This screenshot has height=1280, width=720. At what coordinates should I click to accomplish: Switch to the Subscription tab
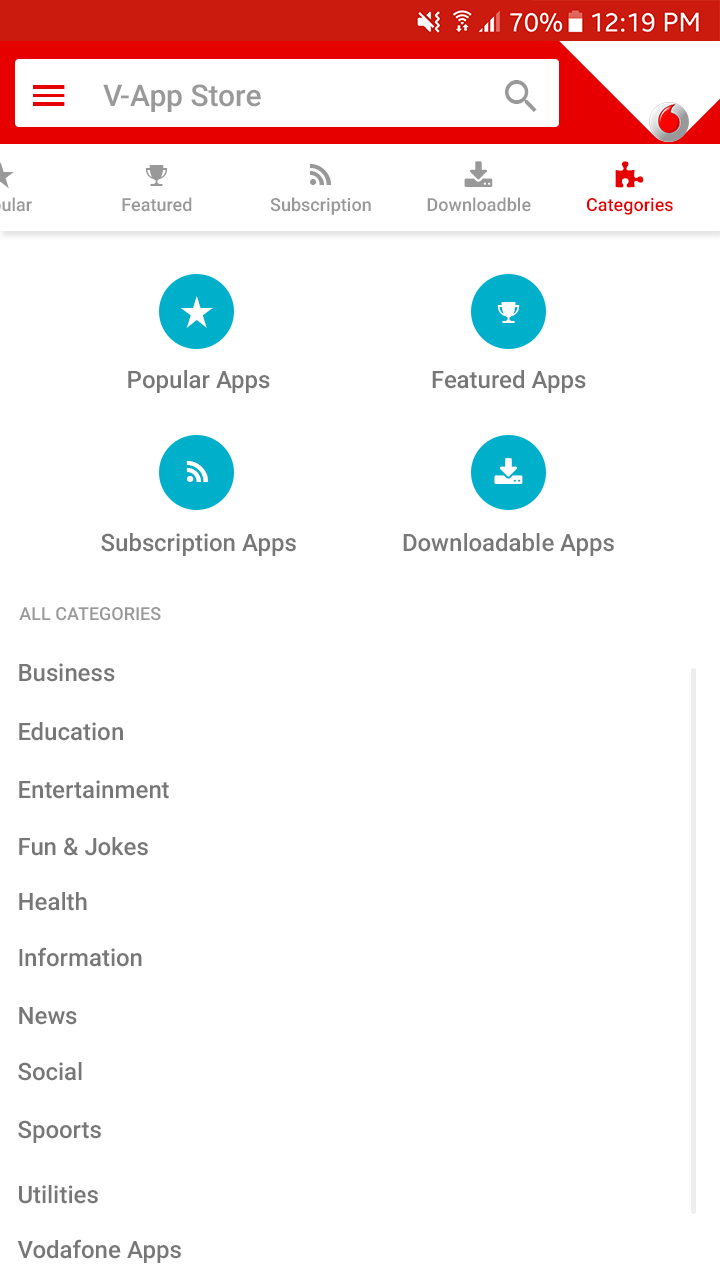pyautogui.click(x=320, y=190)
